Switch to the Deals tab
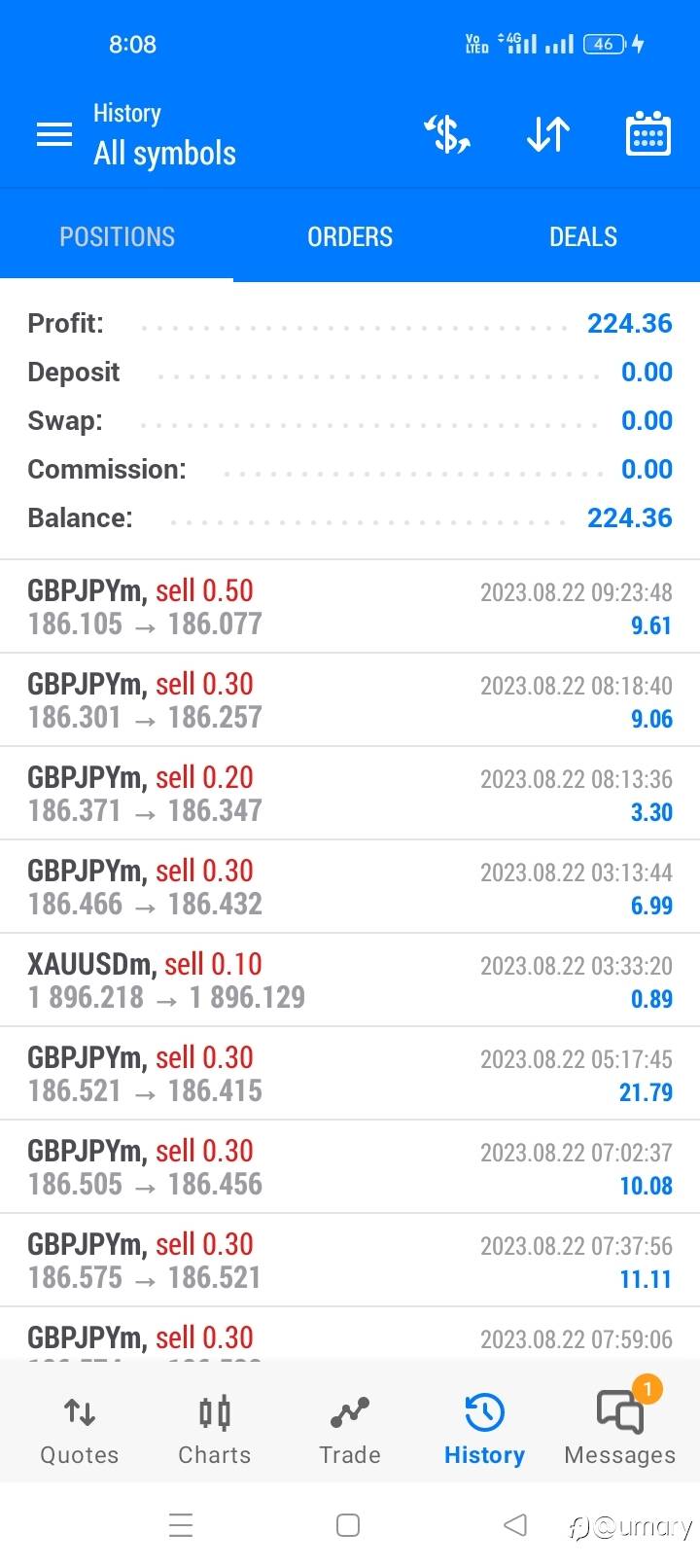This screenshot has width=700, height=1568. [x=582, y=236]
